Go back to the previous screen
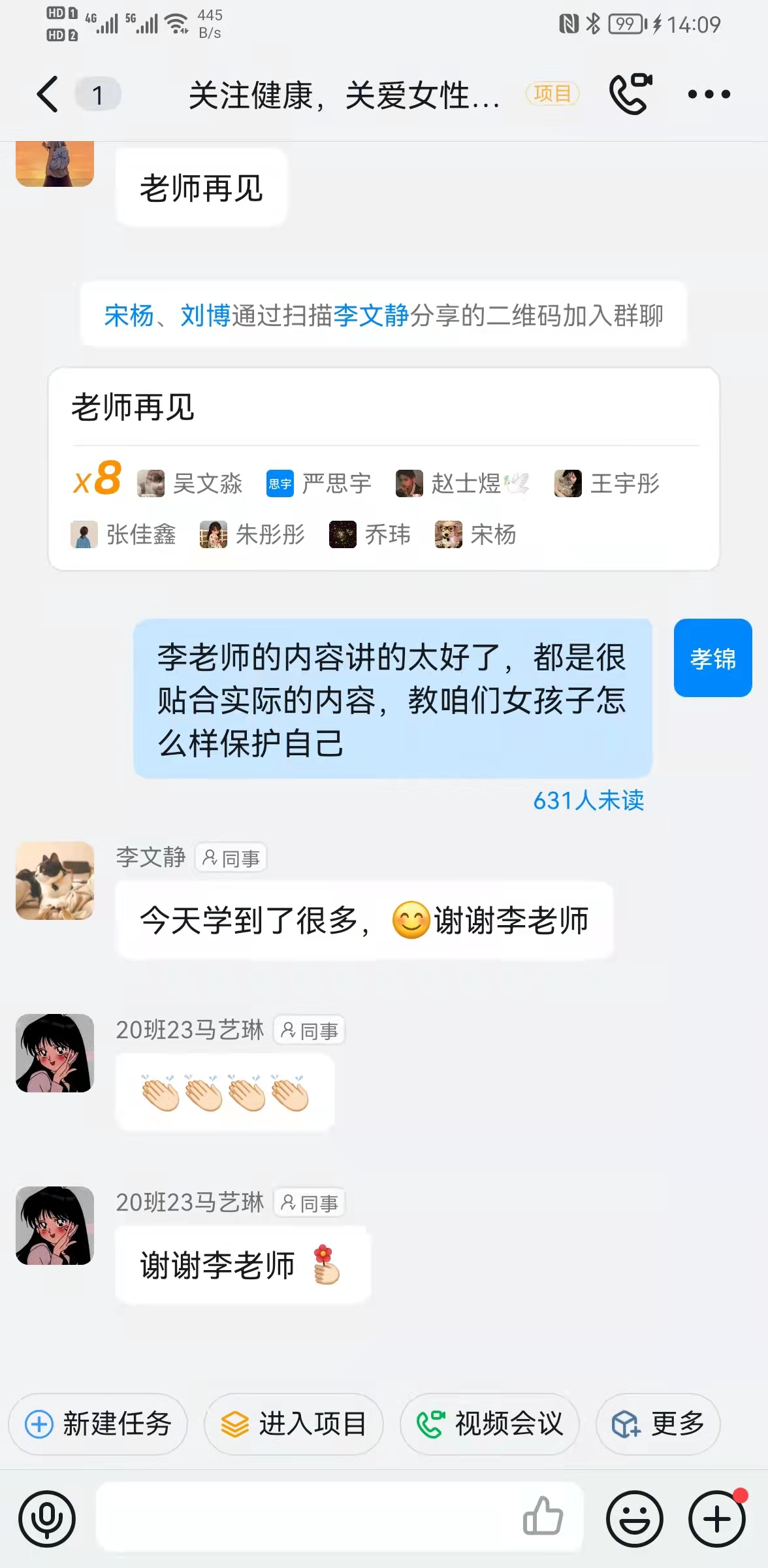Image resolution: width=768 pixels, height=1568 pixels. coord(48,94)
